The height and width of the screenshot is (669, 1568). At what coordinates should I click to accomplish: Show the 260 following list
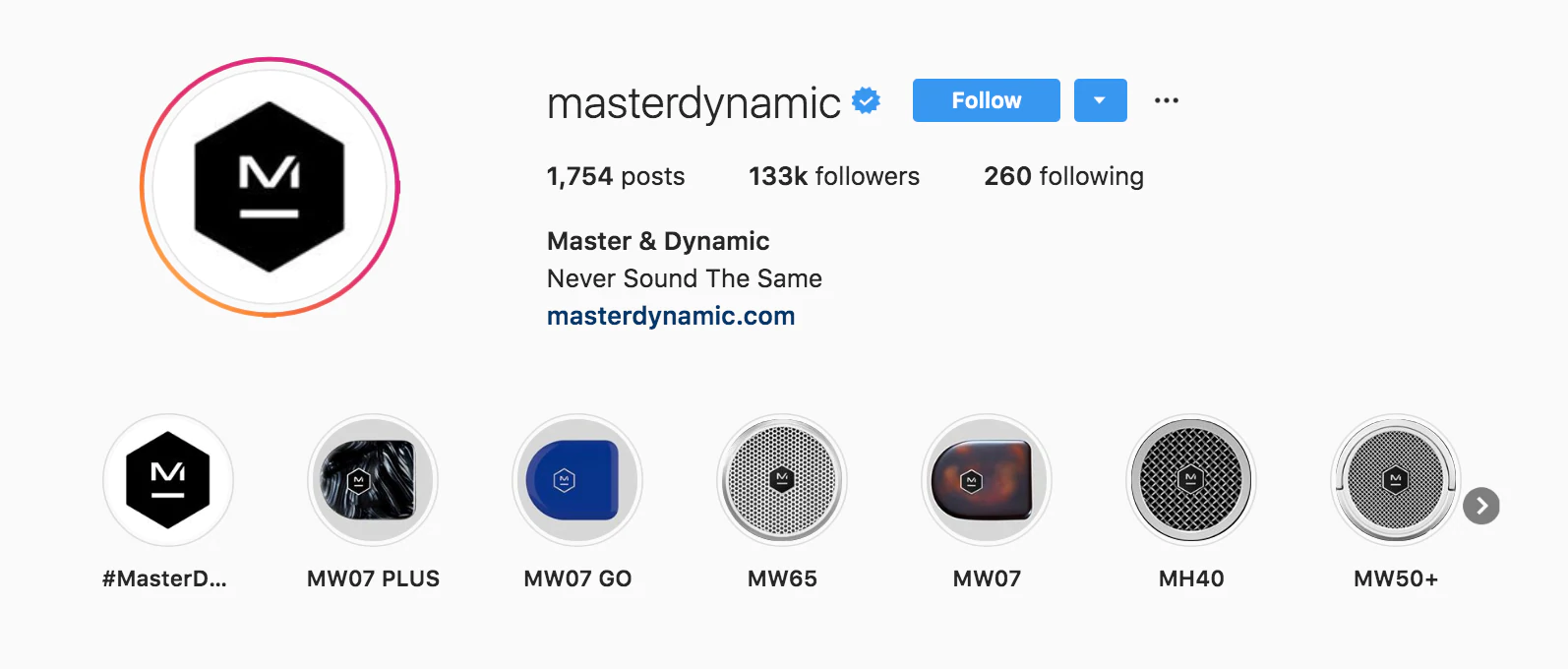1063,176
